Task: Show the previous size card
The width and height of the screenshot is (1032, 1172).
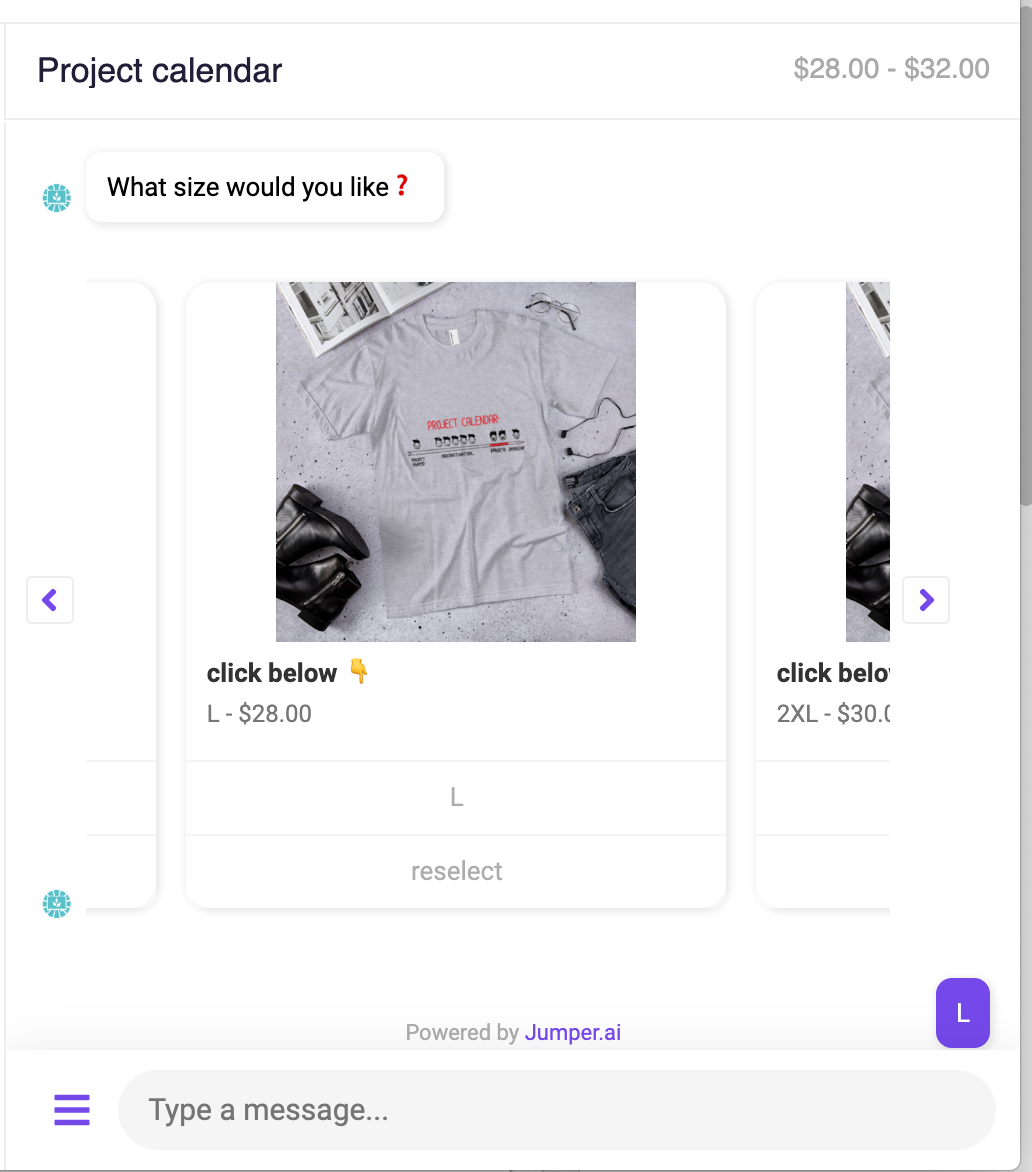Action: click(50, 600)
